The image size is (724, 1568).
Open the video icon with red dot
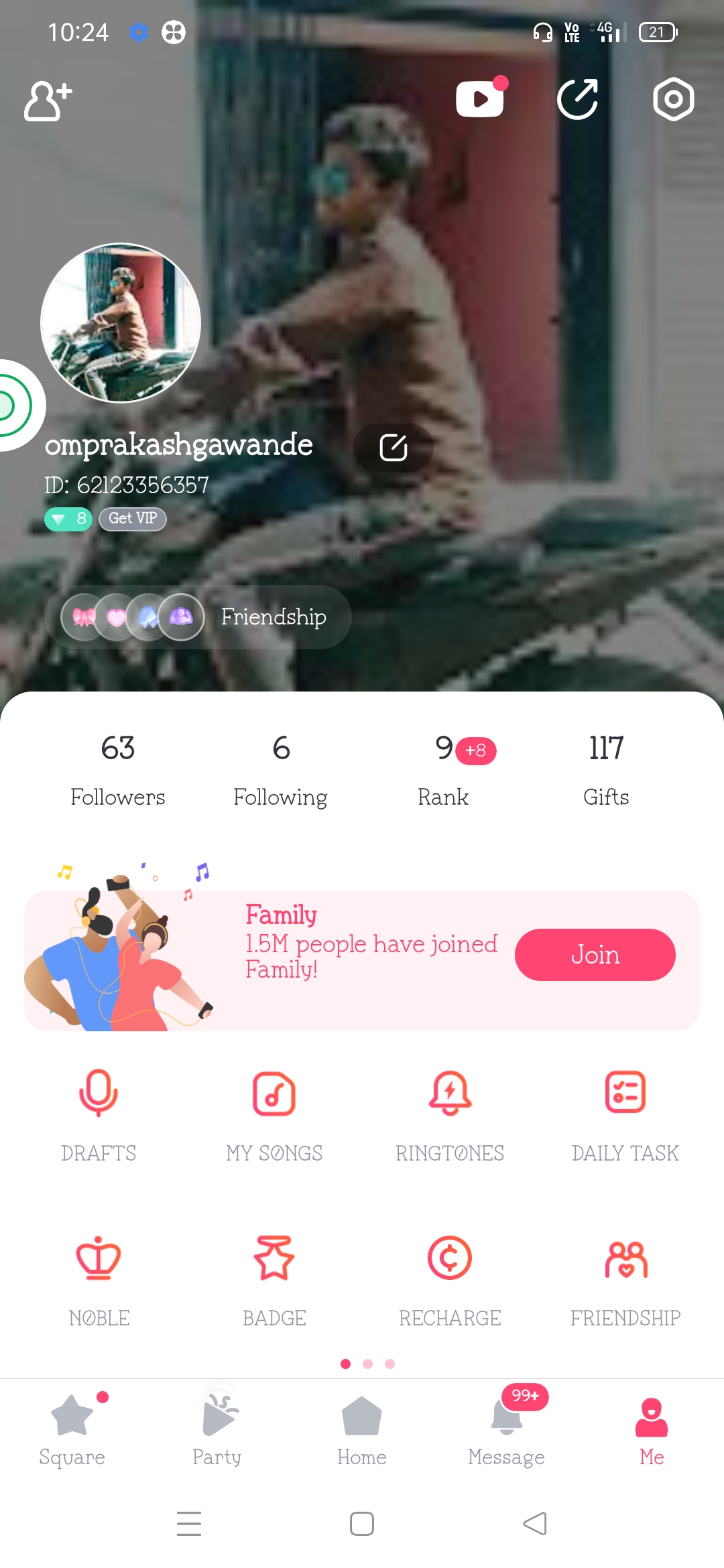coord(480,99)
